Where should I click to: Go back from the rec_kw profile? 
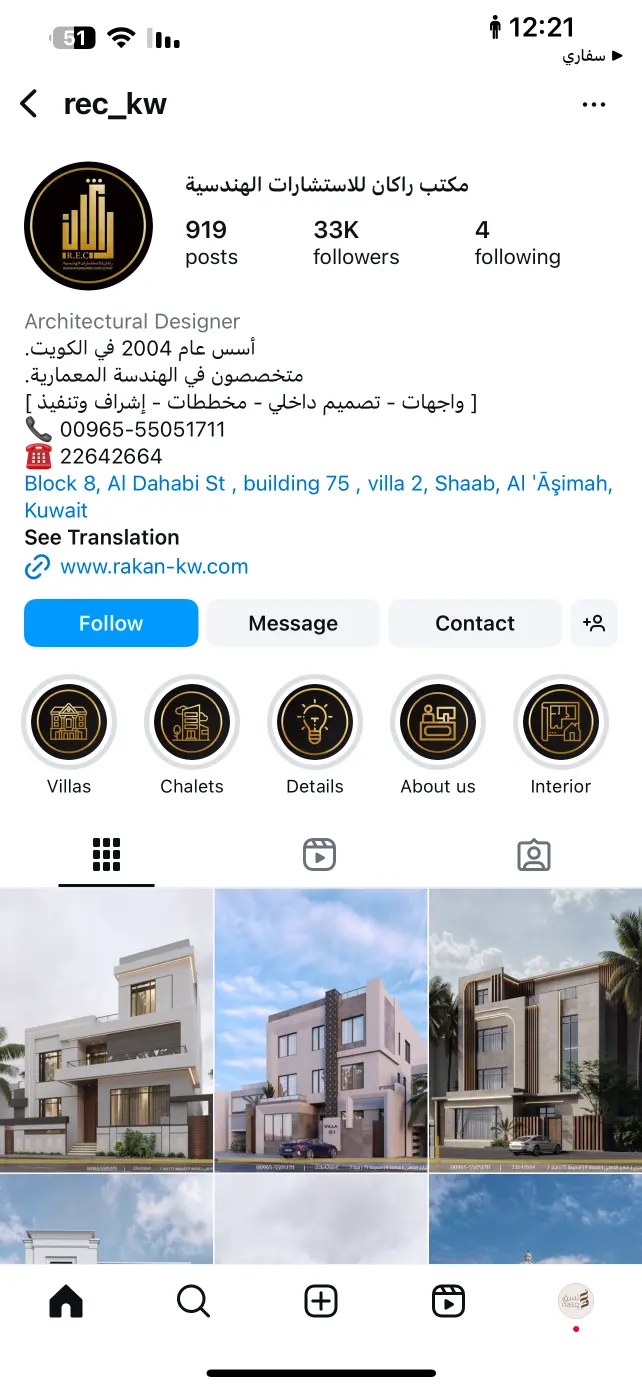point(29,103)
